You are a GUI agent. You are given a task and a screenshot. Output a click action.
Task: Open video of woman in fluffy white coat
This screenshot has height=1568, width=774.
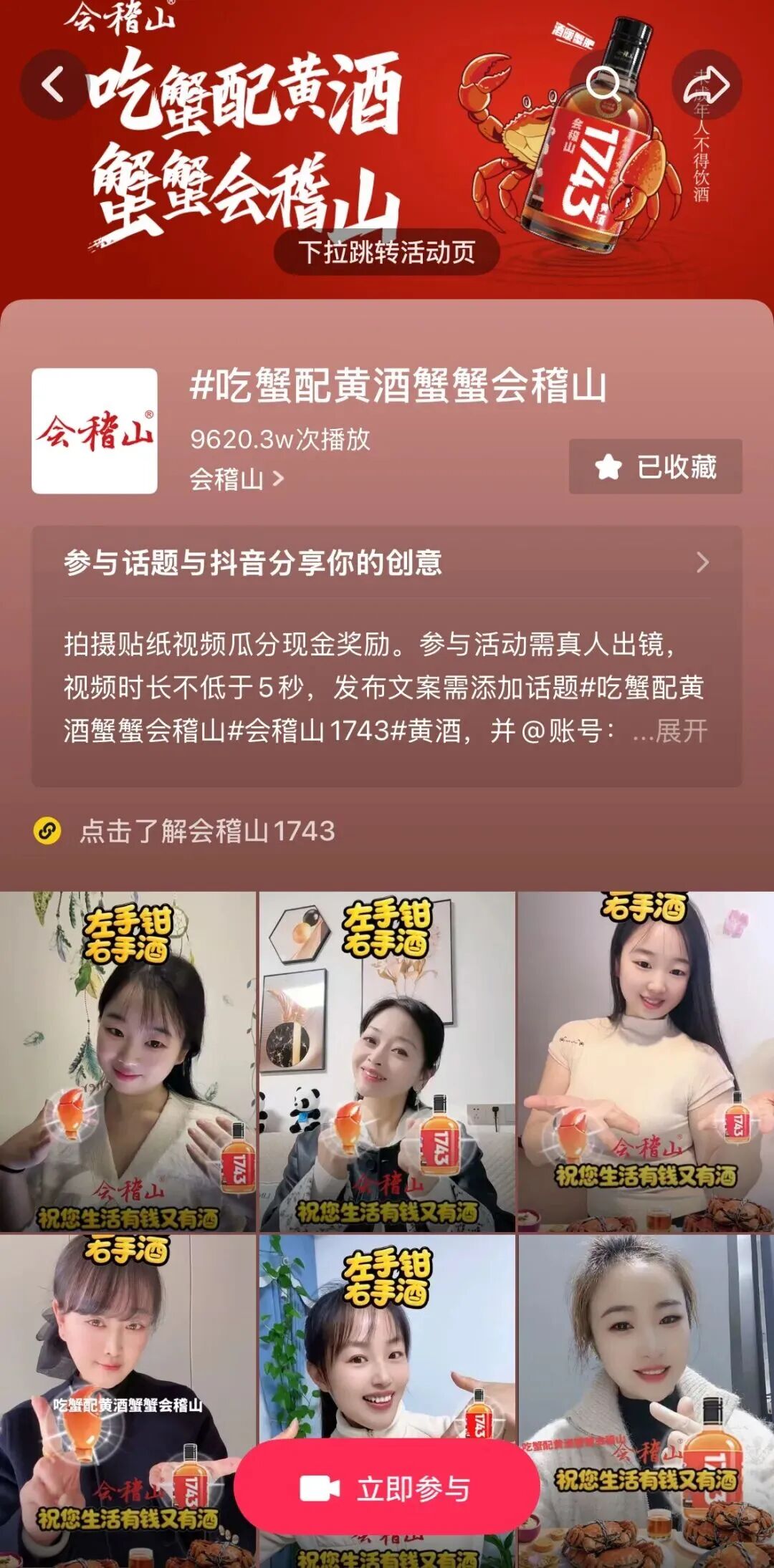click(x=646, y=1397)
